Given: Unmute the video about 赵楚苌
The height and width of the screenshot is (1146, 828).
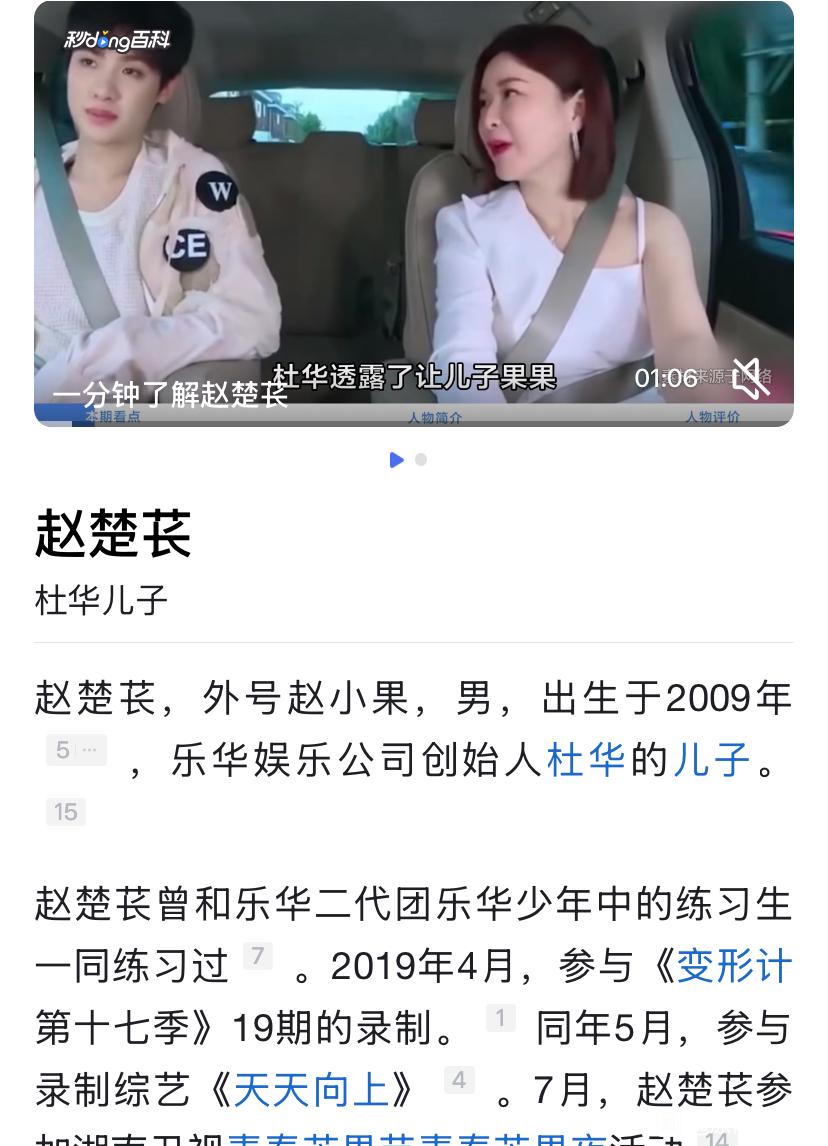Looking at the screenshot, I should [x=750, y=378].
